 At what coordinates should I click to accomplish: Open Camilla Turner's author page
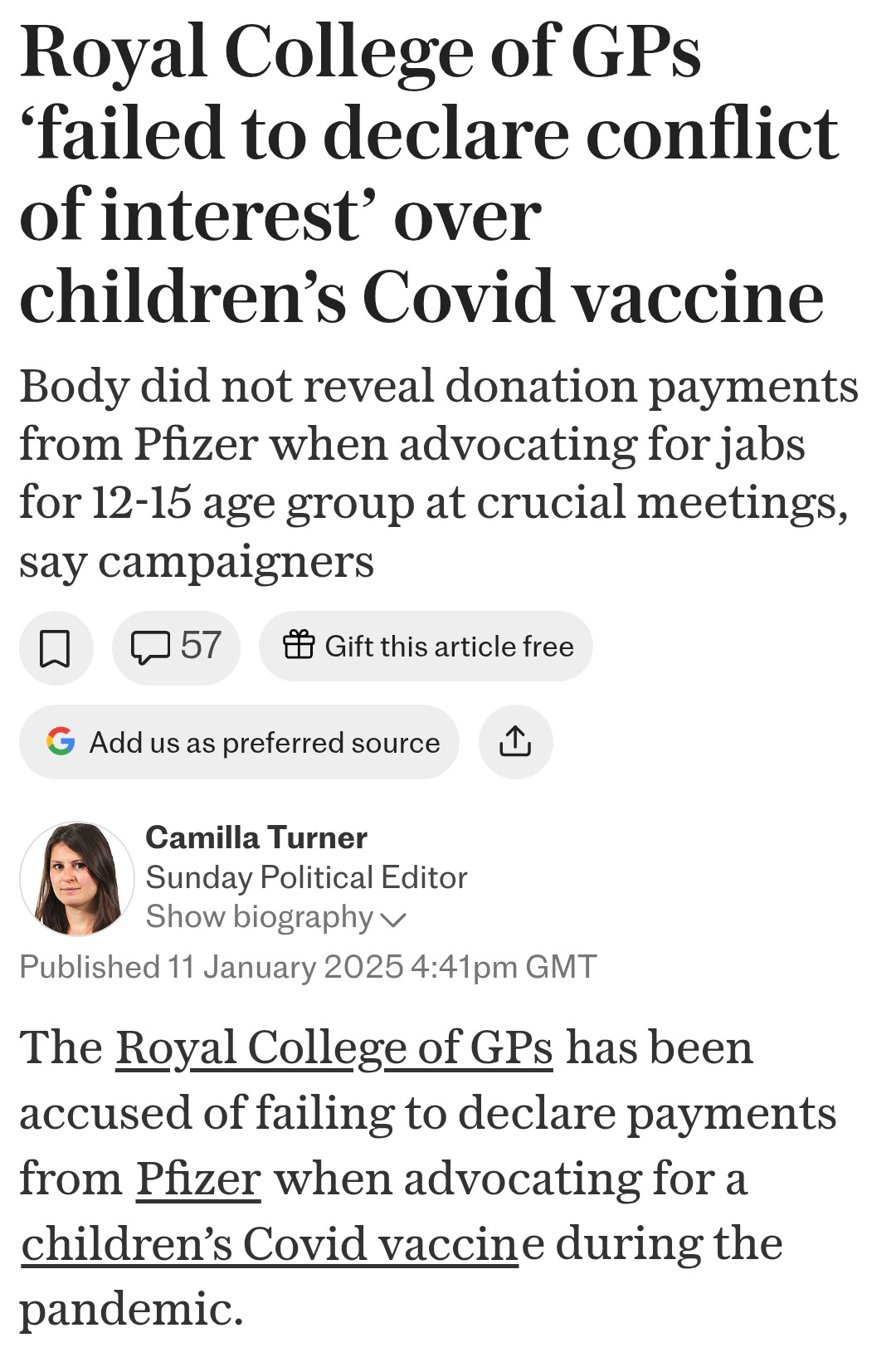point(256,838)
